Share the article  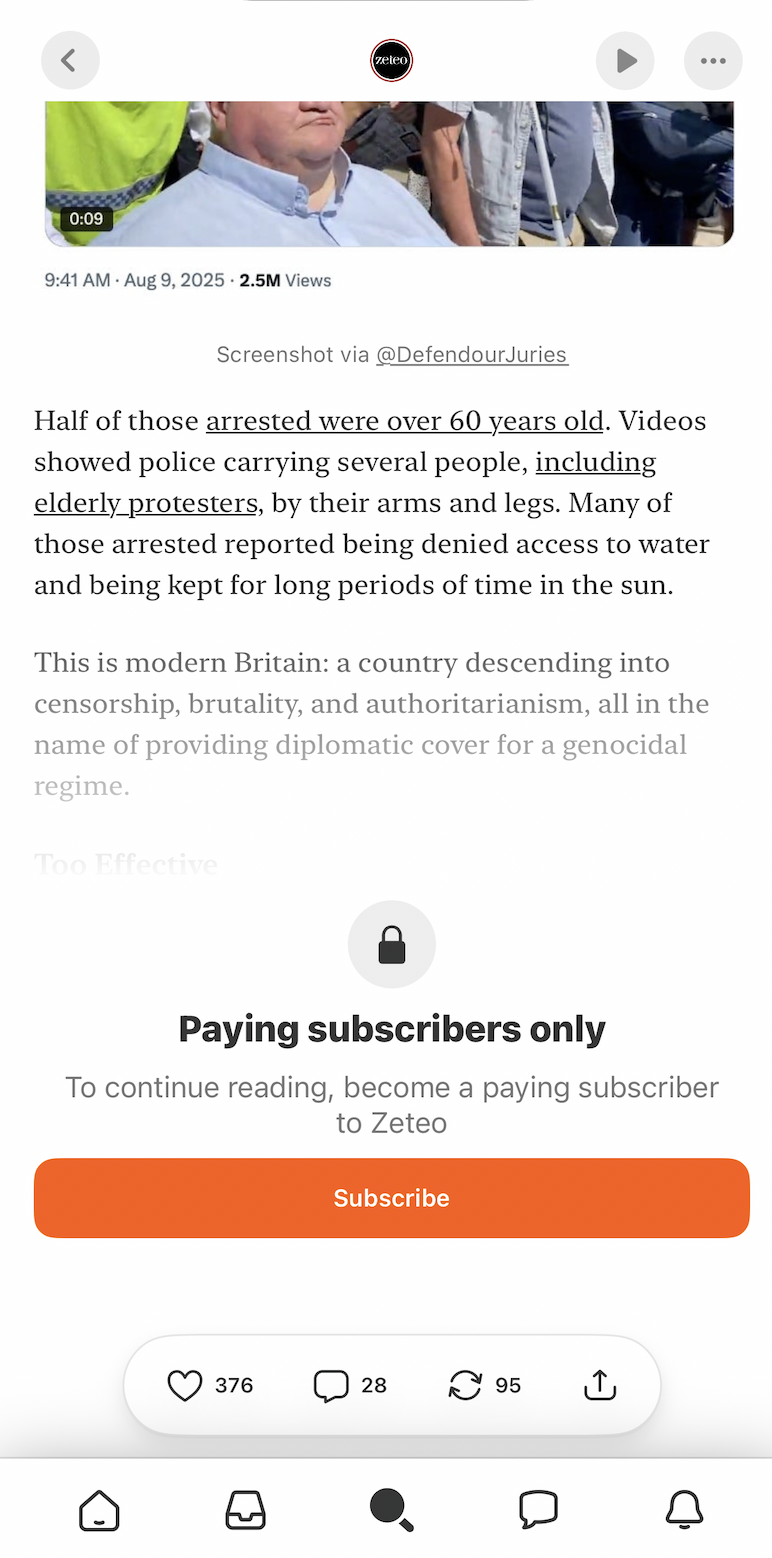[x=599, y=1385]
